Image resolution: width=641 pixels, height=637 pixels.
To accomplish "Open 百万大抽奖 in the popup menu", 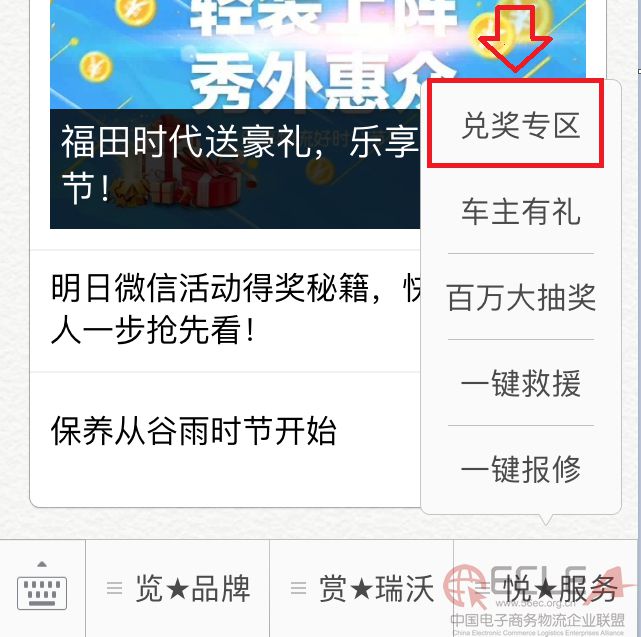I will (520, 297).
